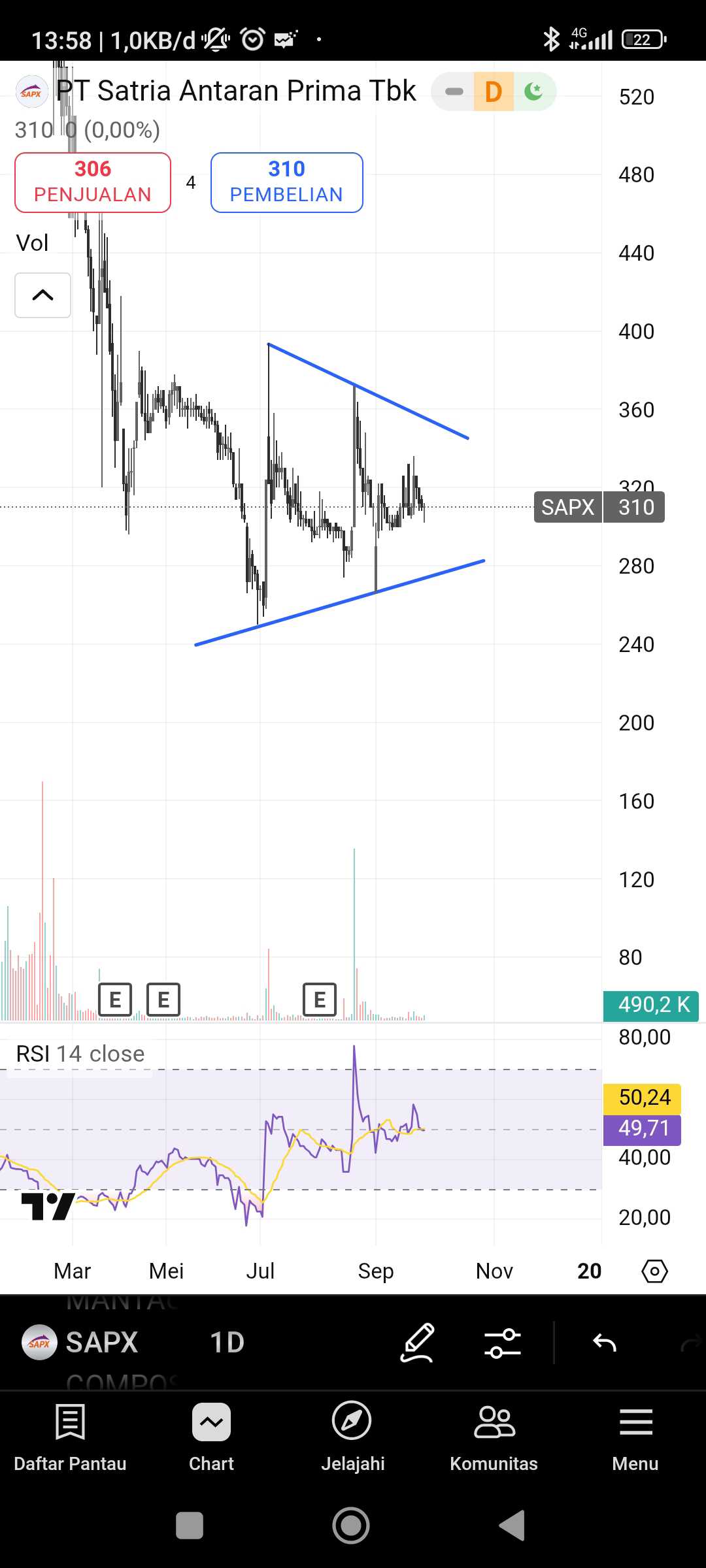Go to the home screen

(x=351, y=1526)
